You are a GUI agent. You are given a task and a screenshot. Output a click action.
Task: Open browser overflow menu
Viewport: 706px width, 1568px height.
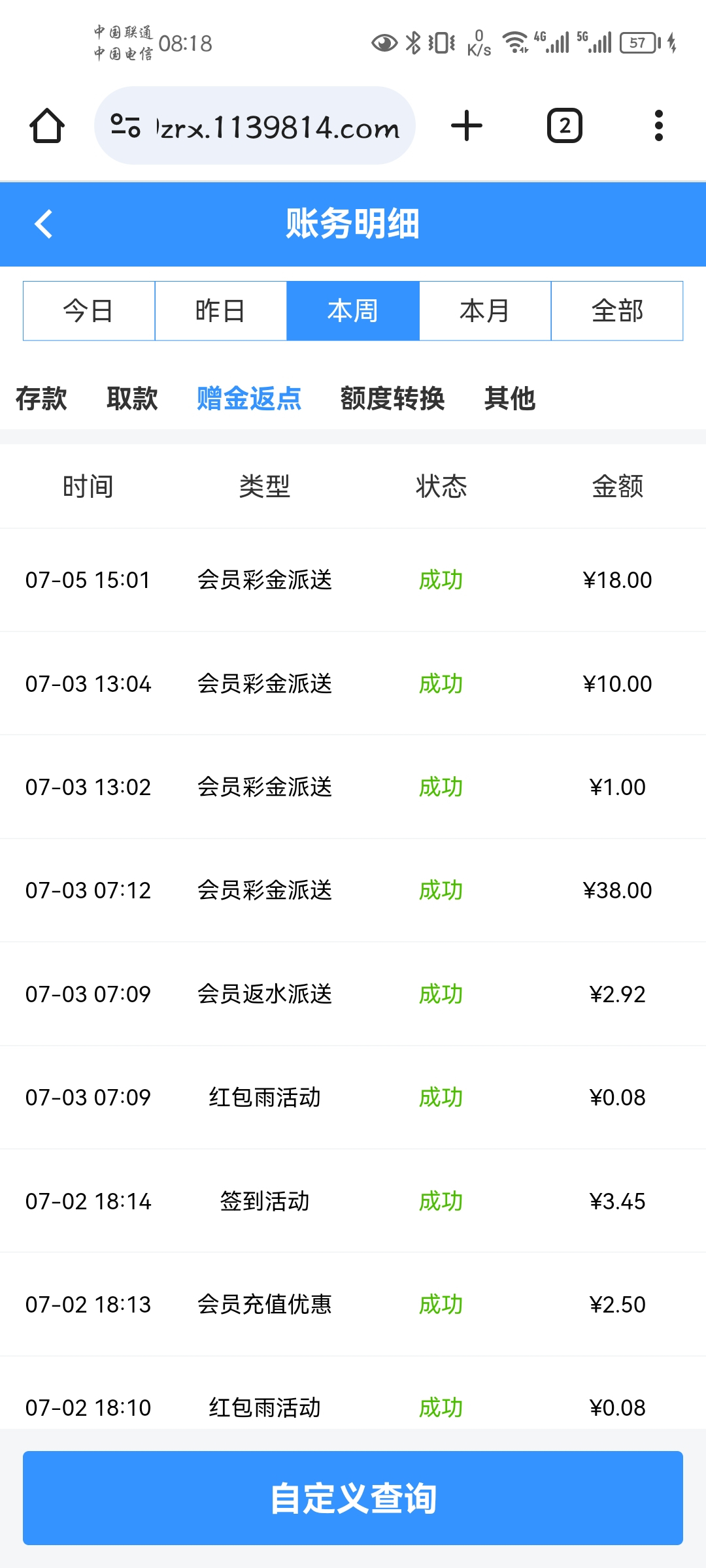[658, 125]
